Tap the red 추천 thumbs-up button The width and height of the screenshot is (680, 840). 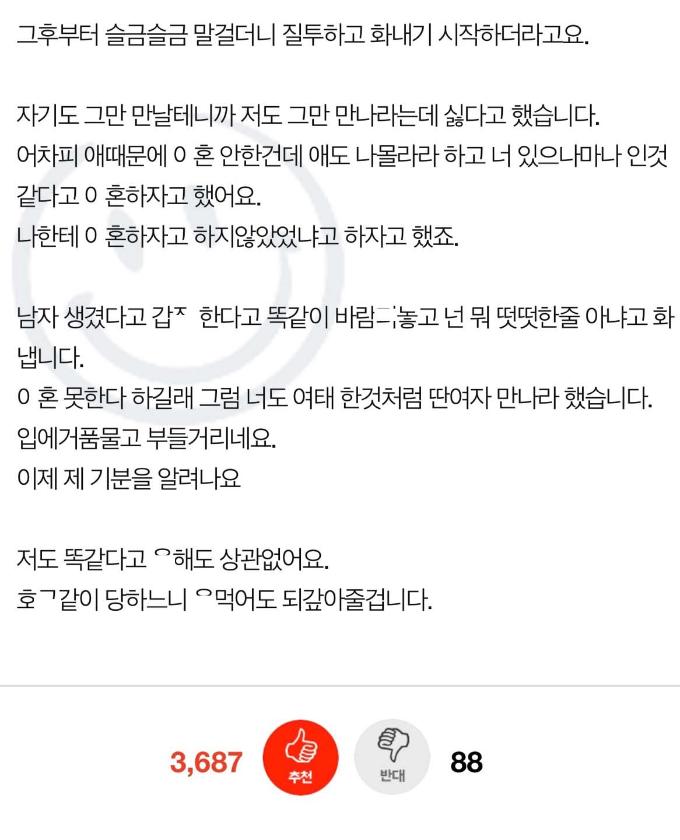click(300, 761)
